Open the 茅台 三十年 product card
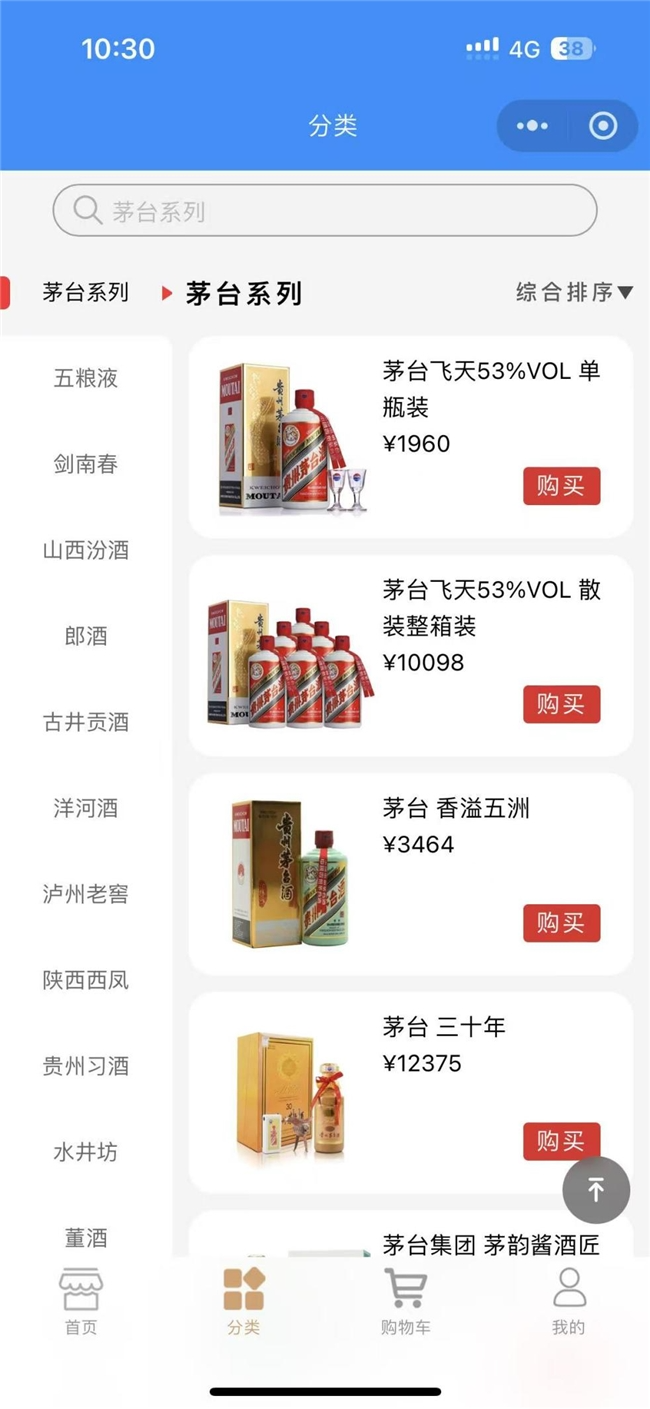Image resolution: width=650 pixels, height=1409 pixels. [410, 1090]
